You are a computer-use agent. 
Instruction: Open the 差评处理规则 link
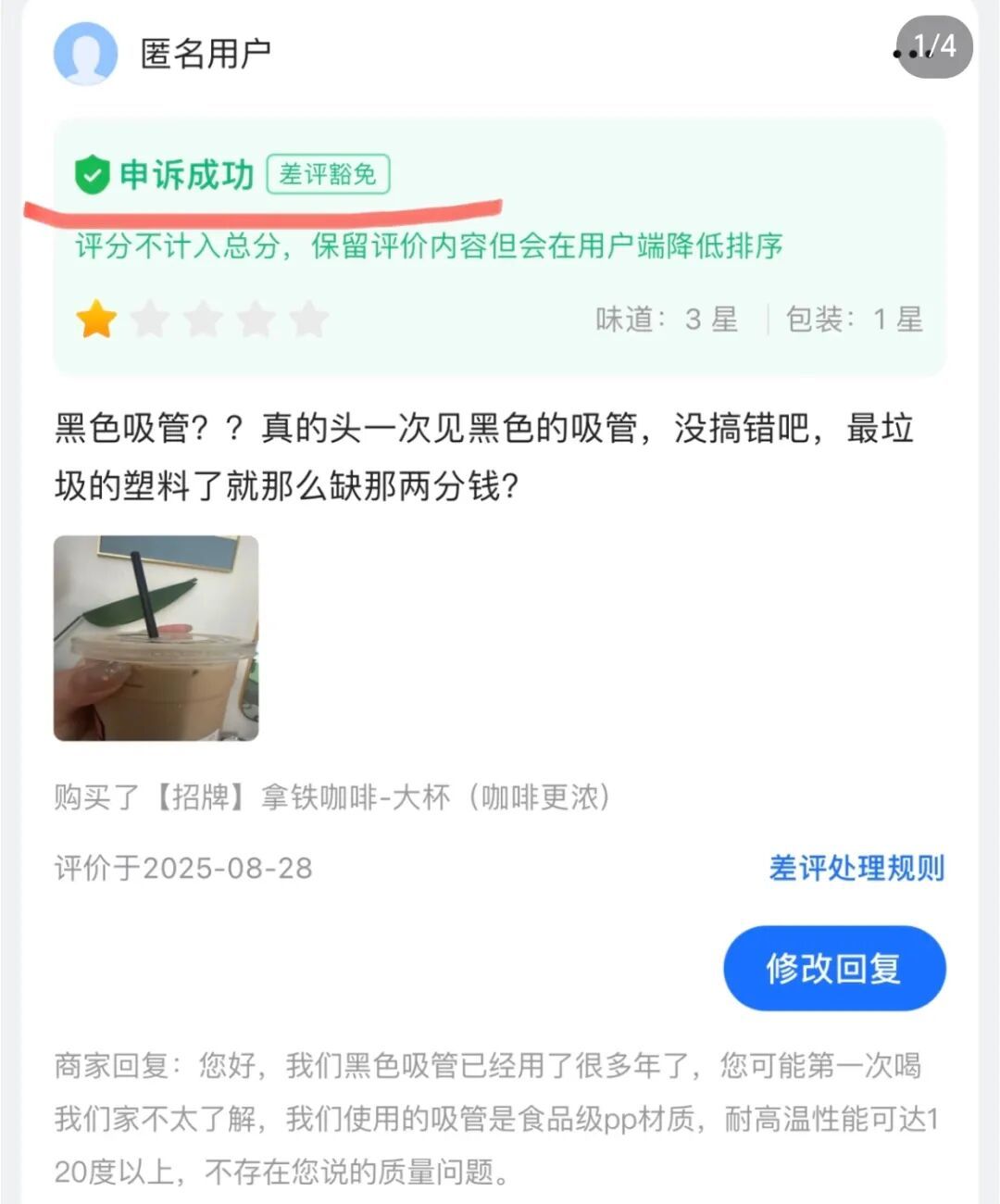tap(856, 869)
